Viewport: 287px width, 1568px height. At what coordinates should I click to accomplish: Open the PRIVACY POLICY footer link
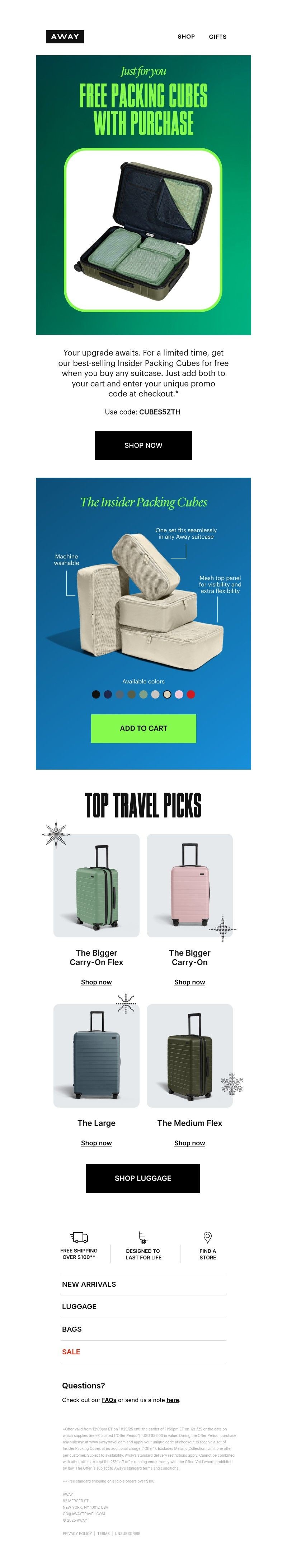click(77, 1533)
